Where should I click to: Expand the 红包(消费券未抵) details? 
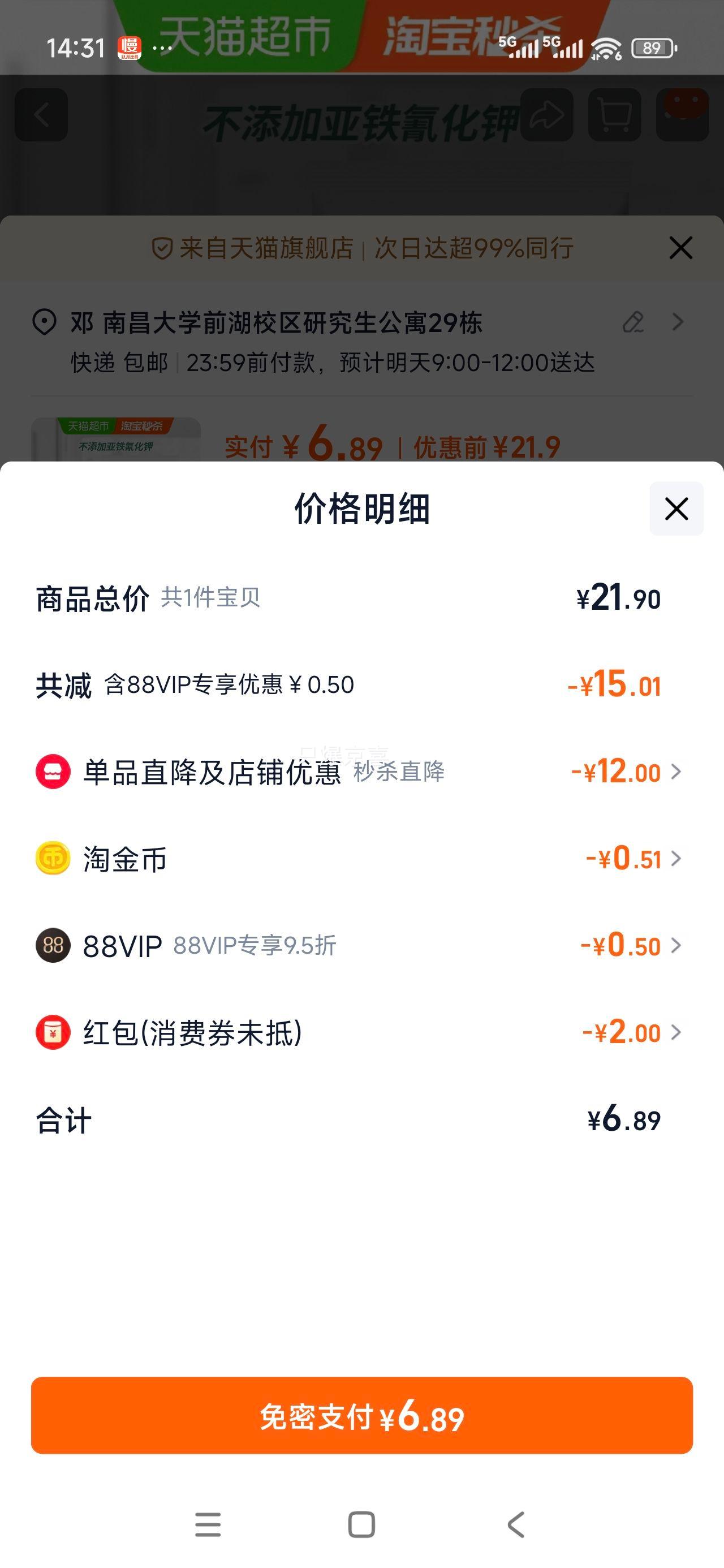[x=676, y=1032]
